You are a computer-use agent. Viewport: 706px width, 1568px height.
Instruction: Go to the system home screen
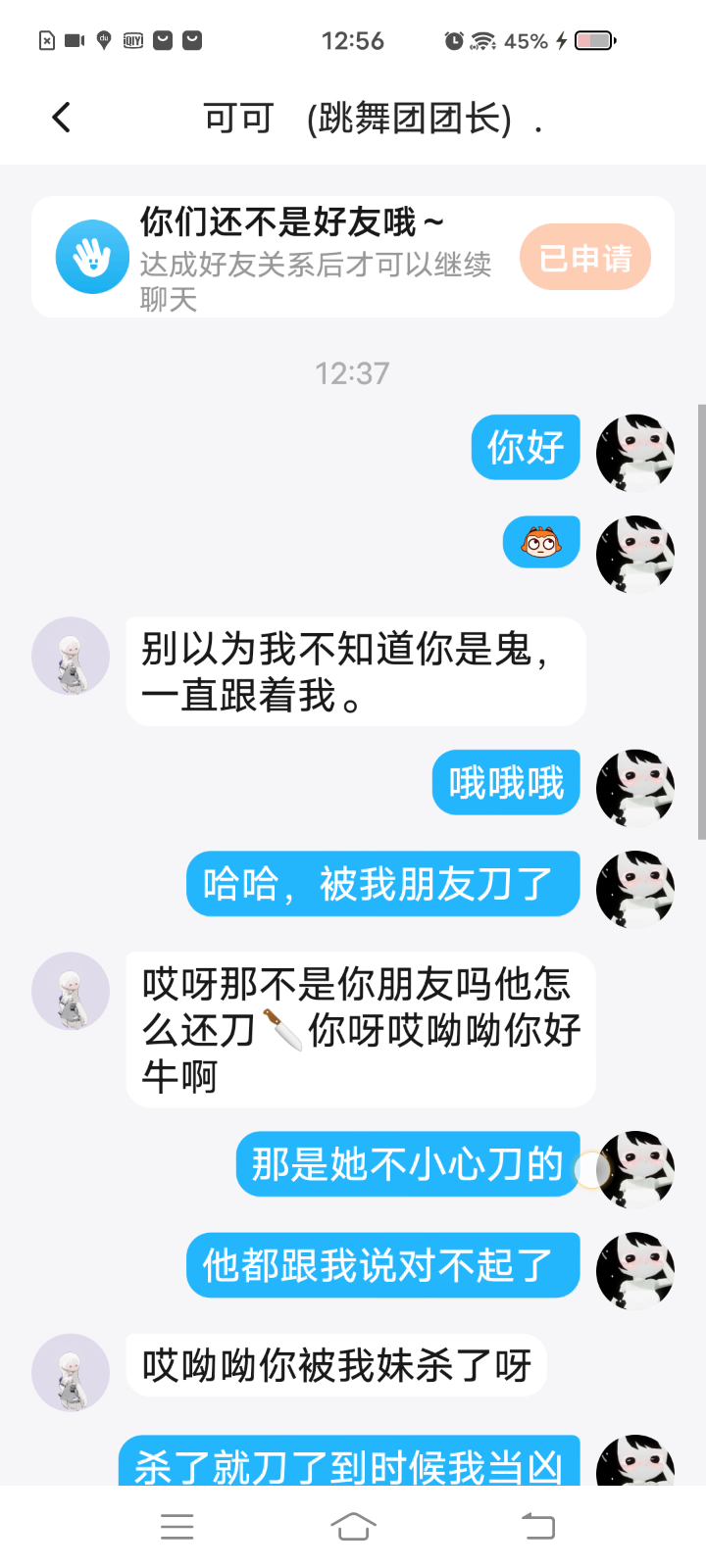click(353, 1526)
